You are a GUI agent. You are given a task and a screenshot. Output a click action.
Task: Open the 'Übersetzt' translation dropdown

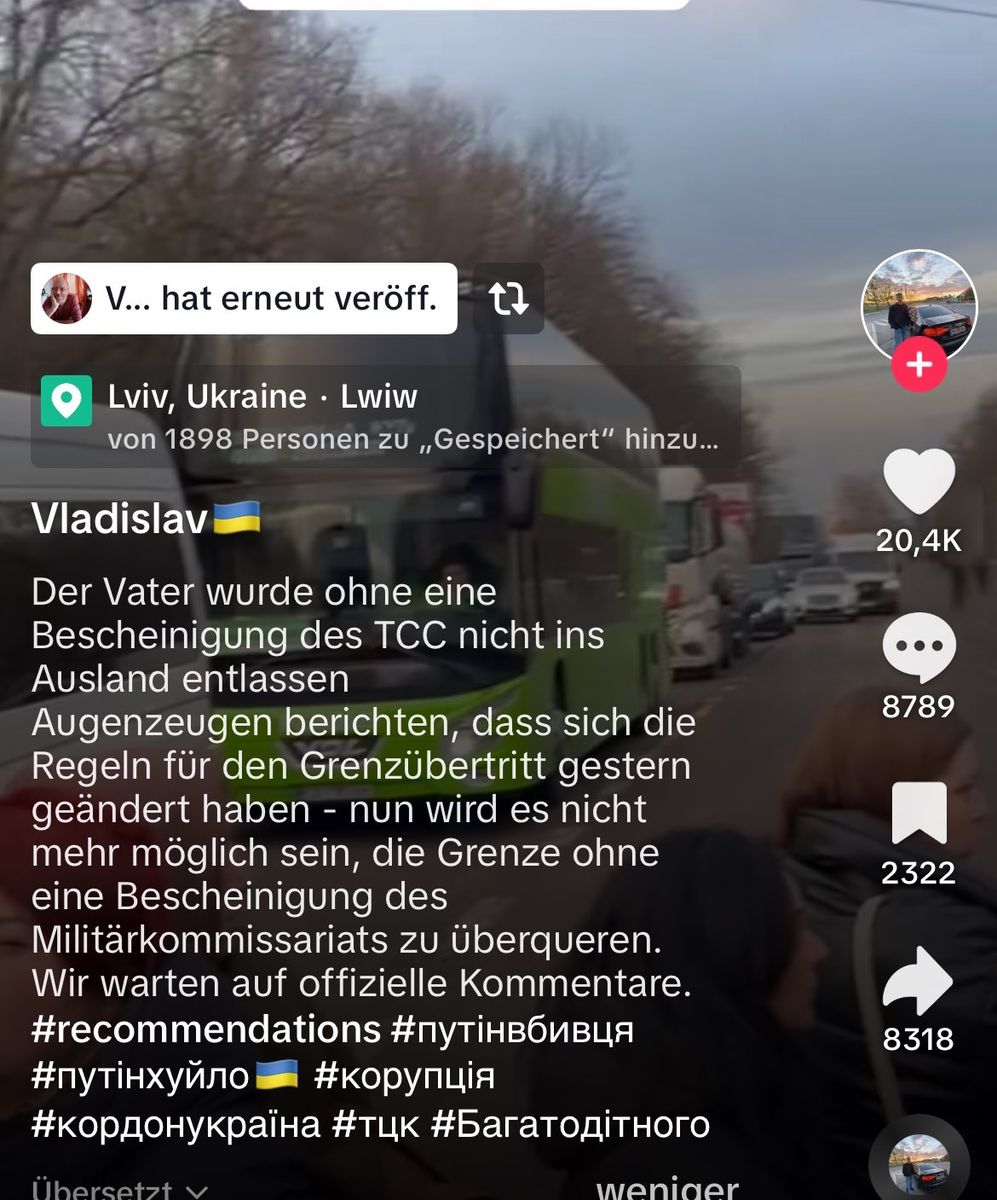coord(120,1191)
